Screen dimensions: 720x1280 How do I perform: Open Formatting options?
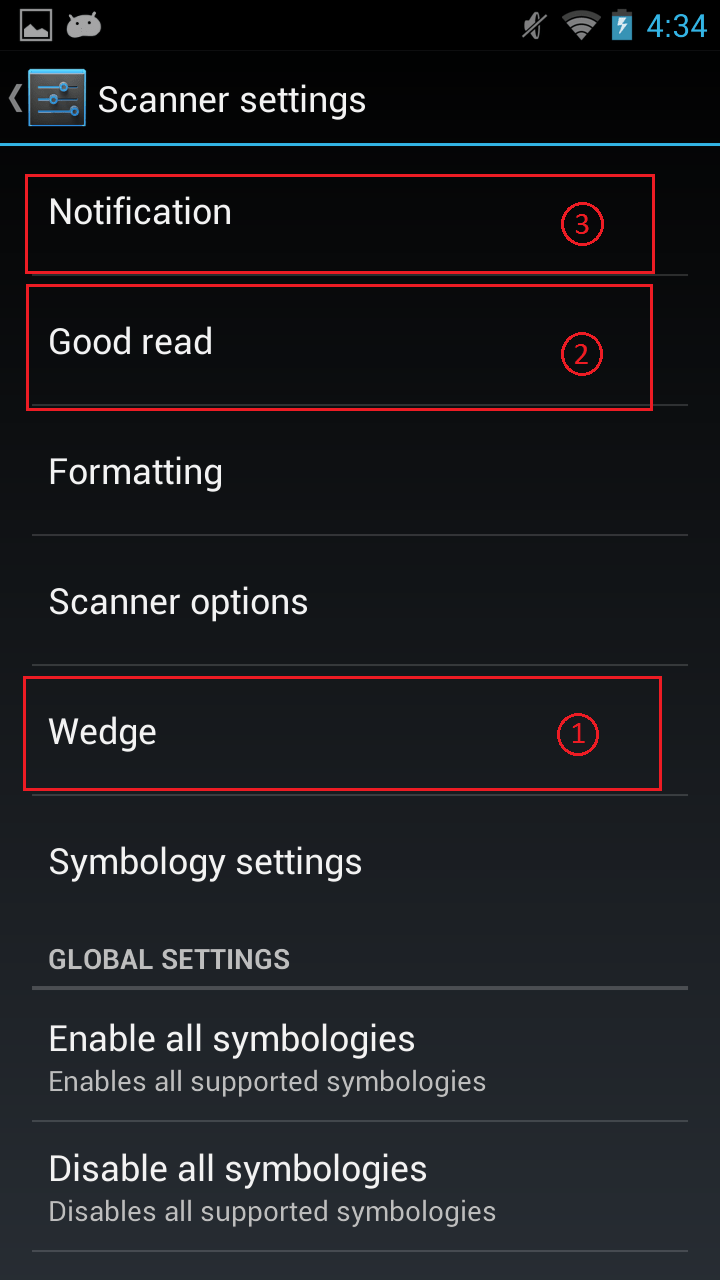coord(136,472)
